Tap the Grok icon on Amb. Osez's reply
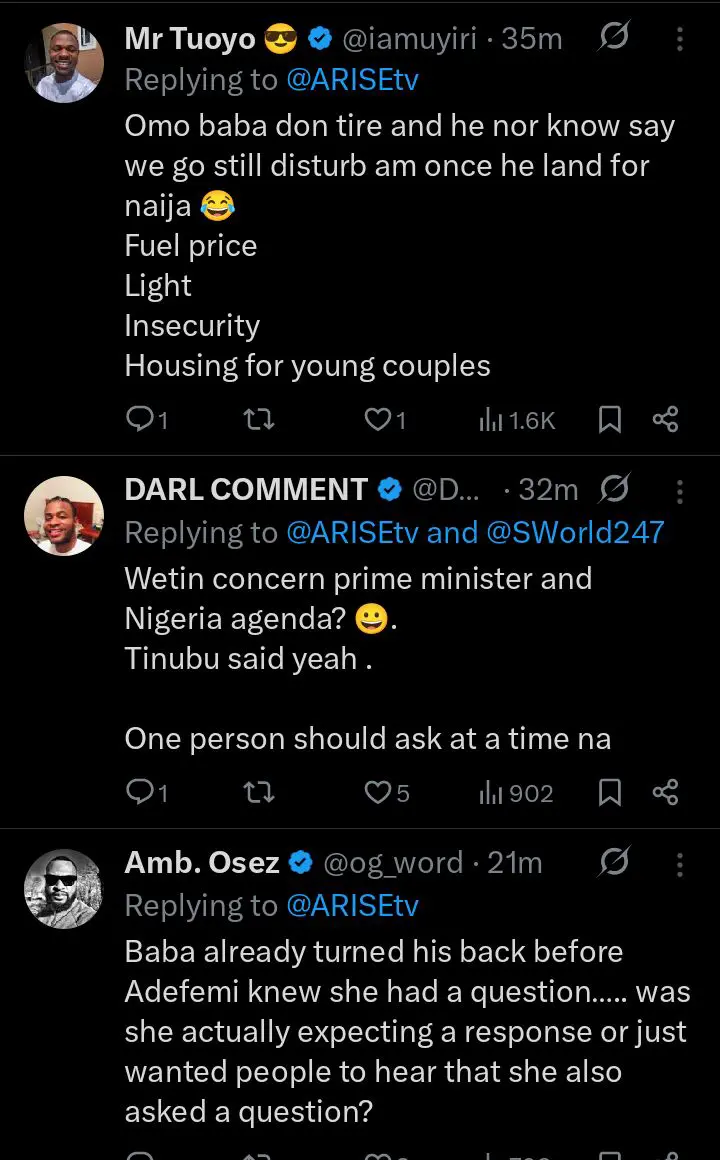Screen dimensions: 720x1160 (613, 862)
